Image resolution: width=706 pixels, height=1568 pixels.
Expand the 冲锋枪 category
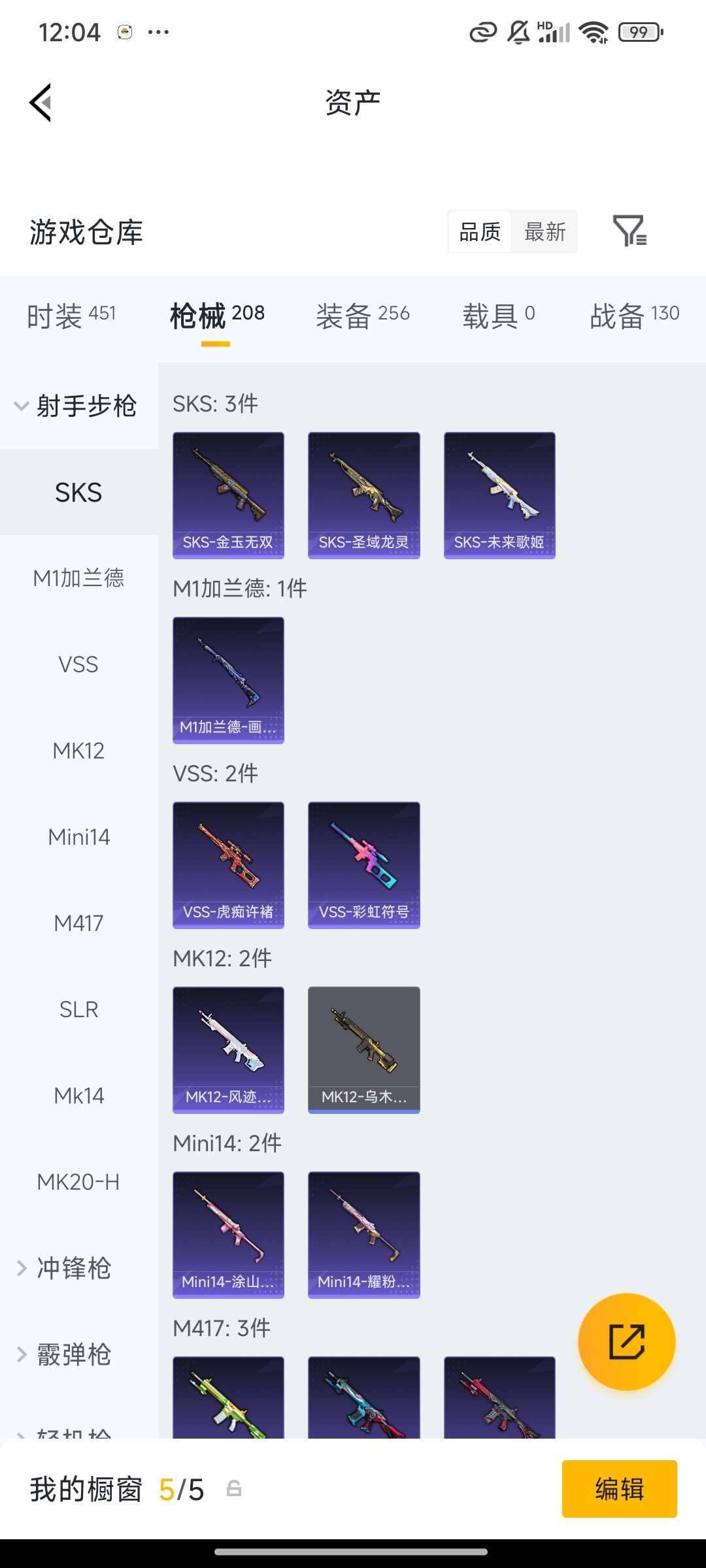click(65, 1268)
